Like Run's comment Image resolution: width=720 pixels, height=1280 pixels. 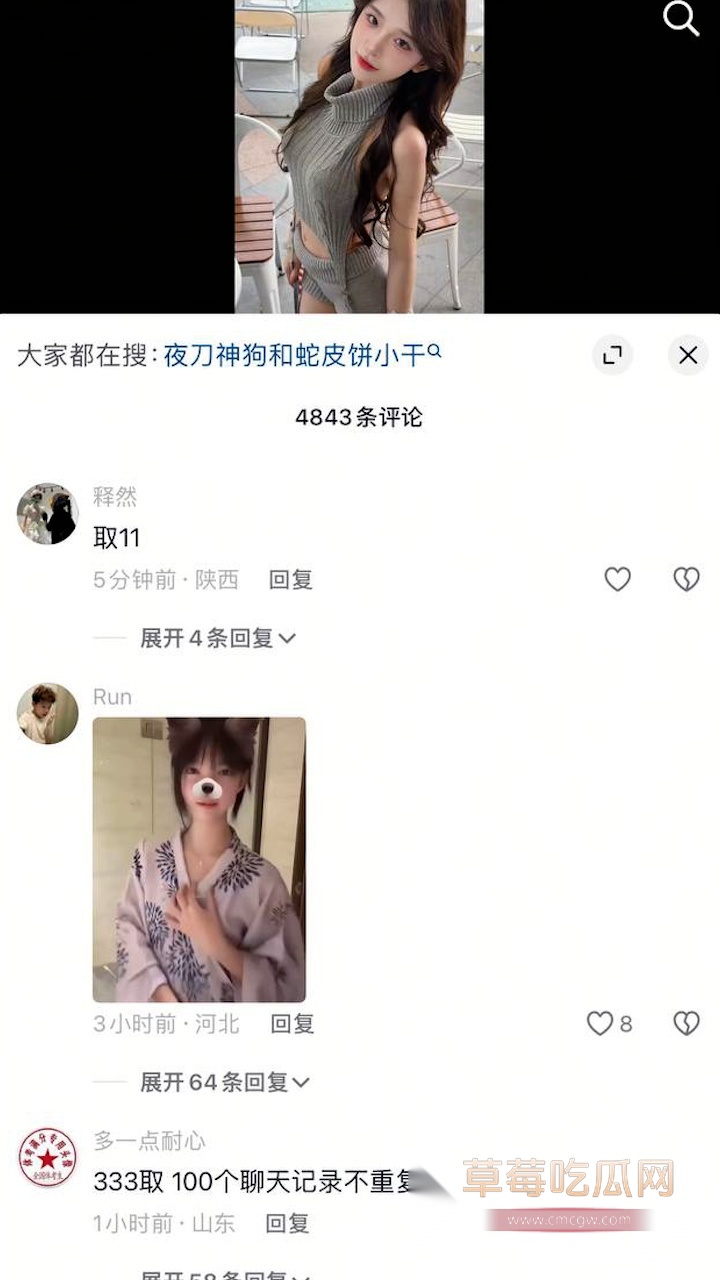(x=600, y=1023)
